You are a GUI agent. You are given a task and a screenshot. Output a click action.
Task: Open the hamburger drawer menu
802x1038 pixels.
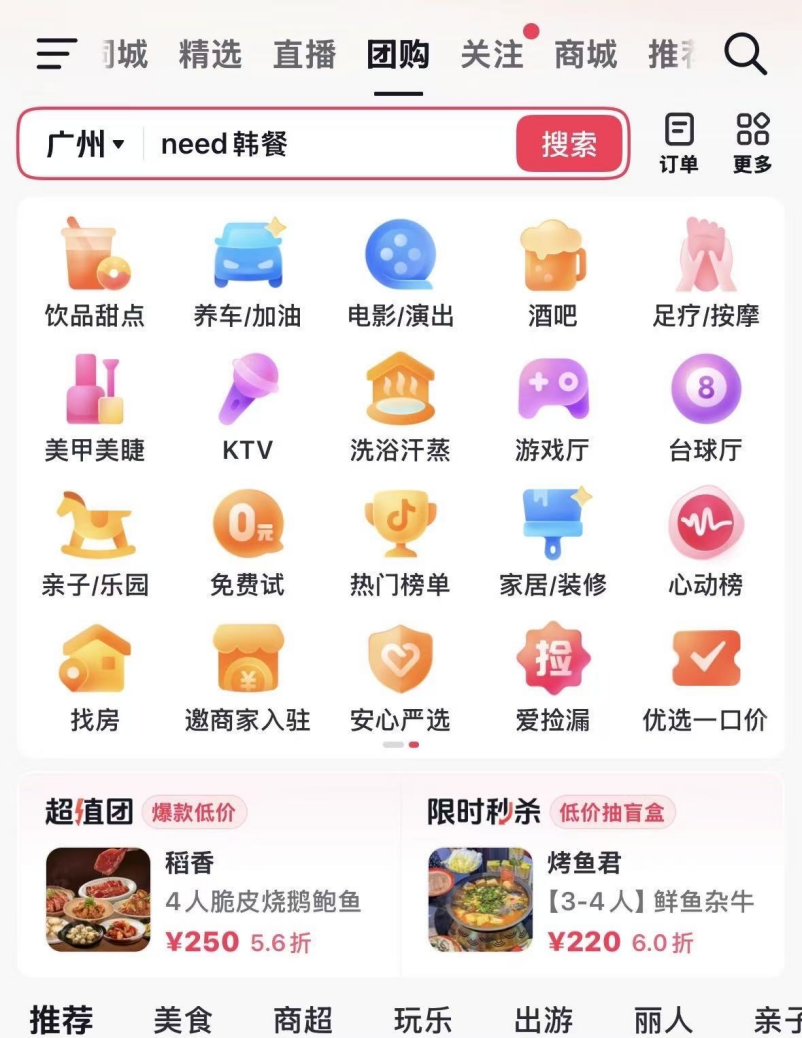tap(56, 54)
